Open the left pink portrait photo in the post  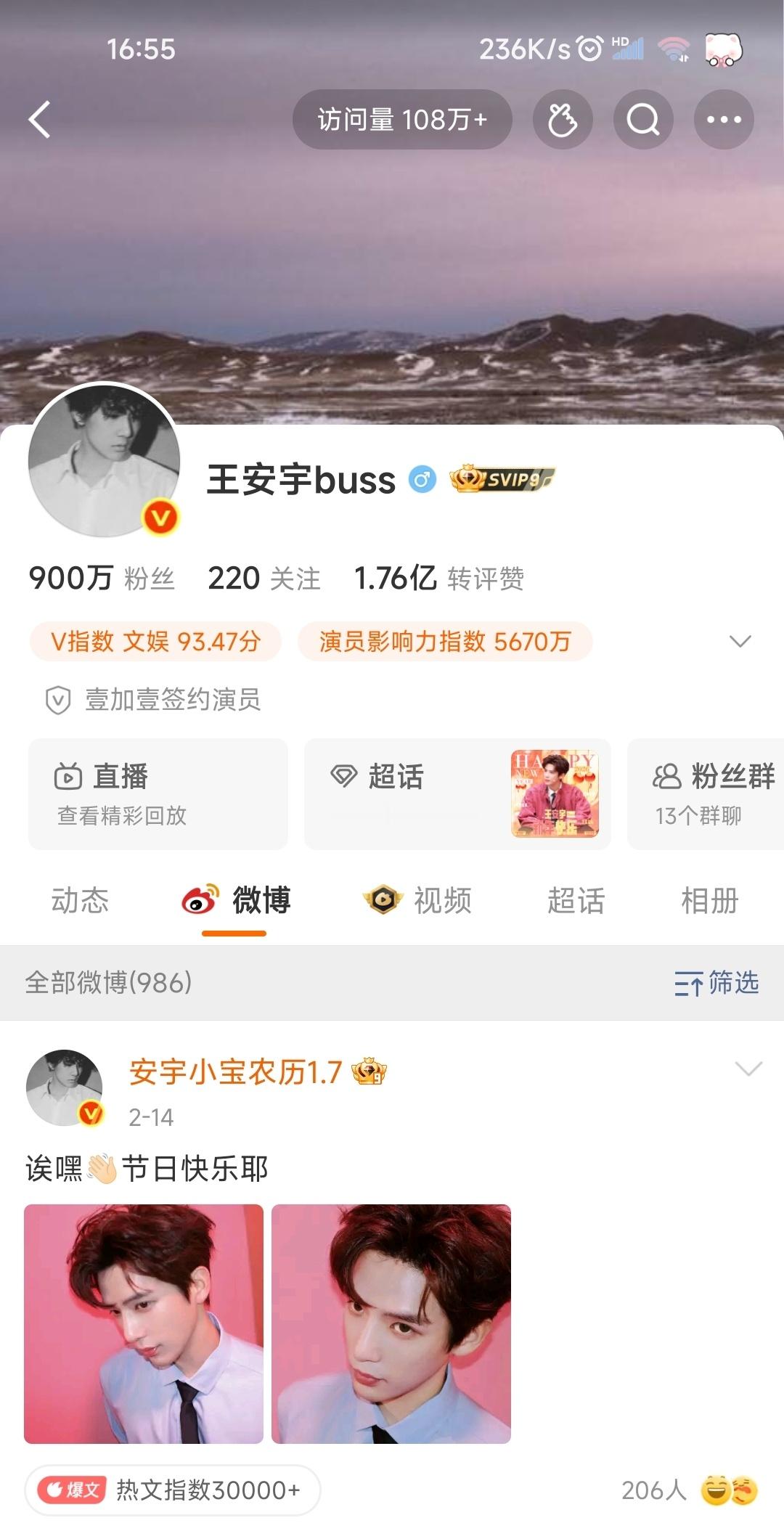point(144,1314)
